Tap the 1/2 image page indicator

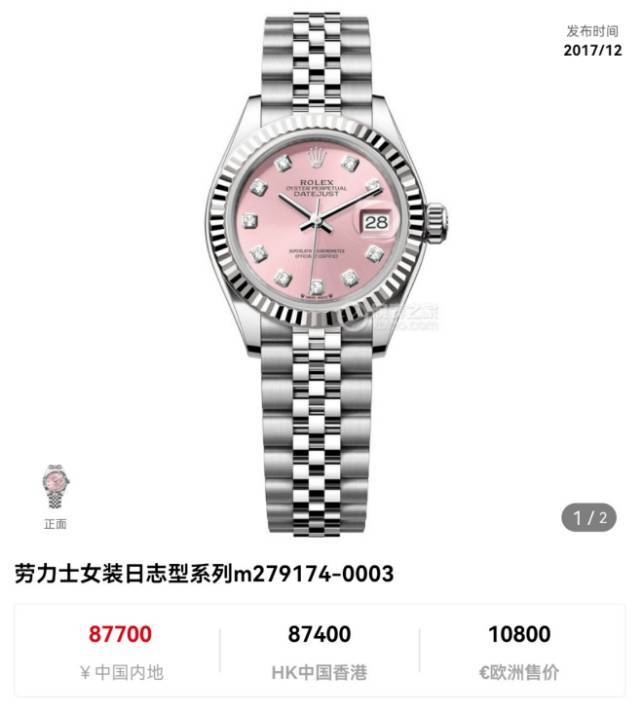pos(590,518)
